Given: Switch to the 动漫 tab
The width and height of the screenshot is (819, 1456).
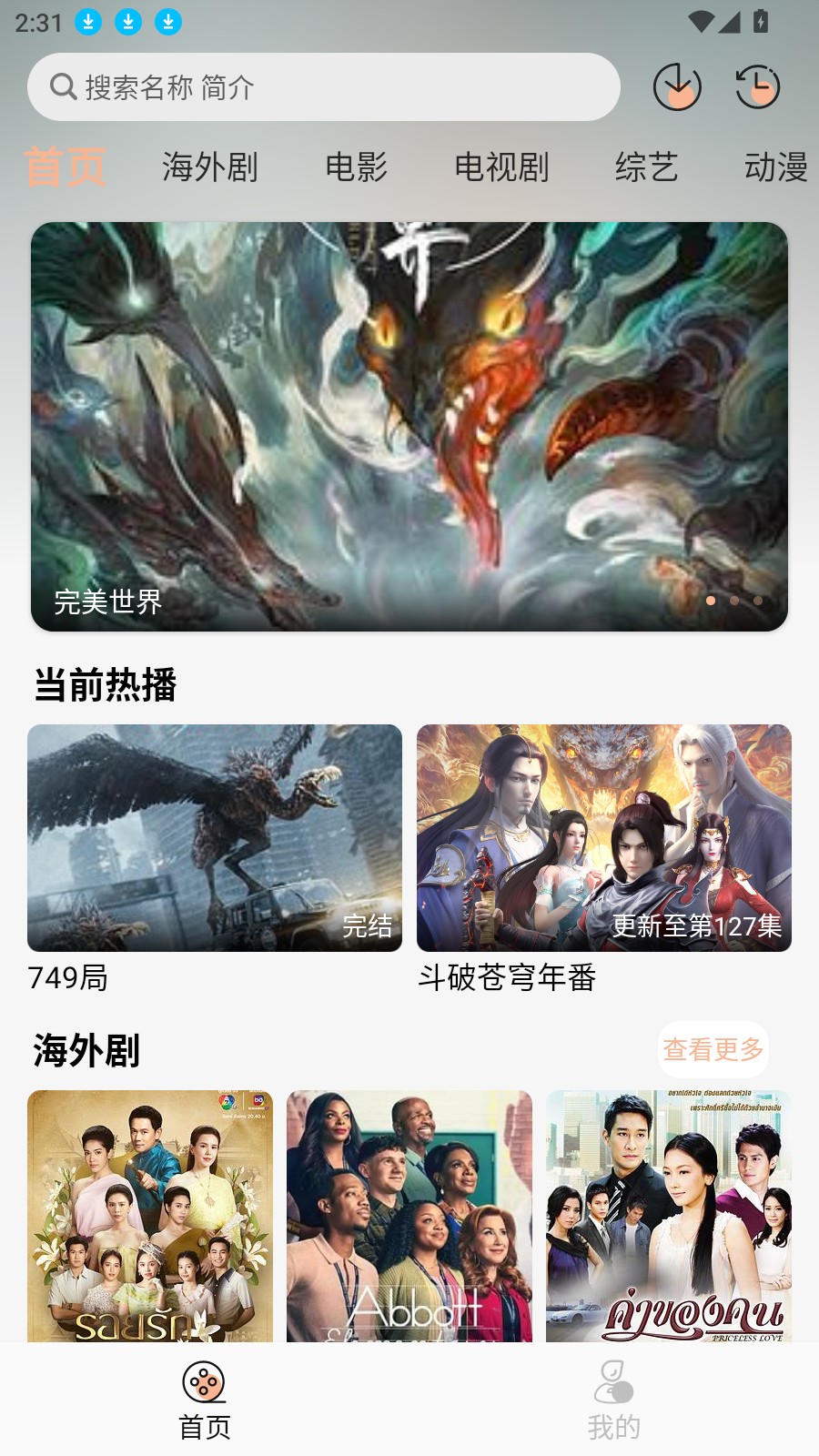Looking at the screenshot, I should pos(774,167).
